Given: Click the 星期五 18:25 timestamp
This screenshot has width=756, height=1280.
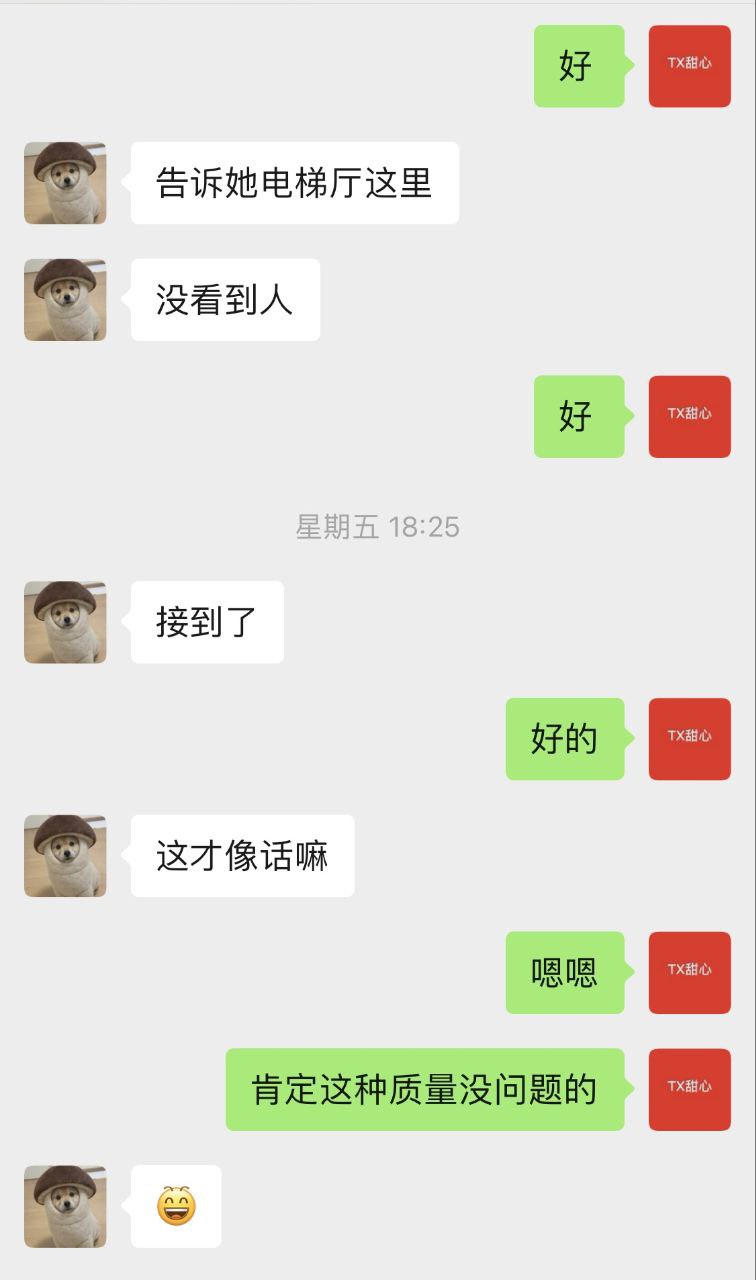Looking at the screenshot, I should point(378,527).
